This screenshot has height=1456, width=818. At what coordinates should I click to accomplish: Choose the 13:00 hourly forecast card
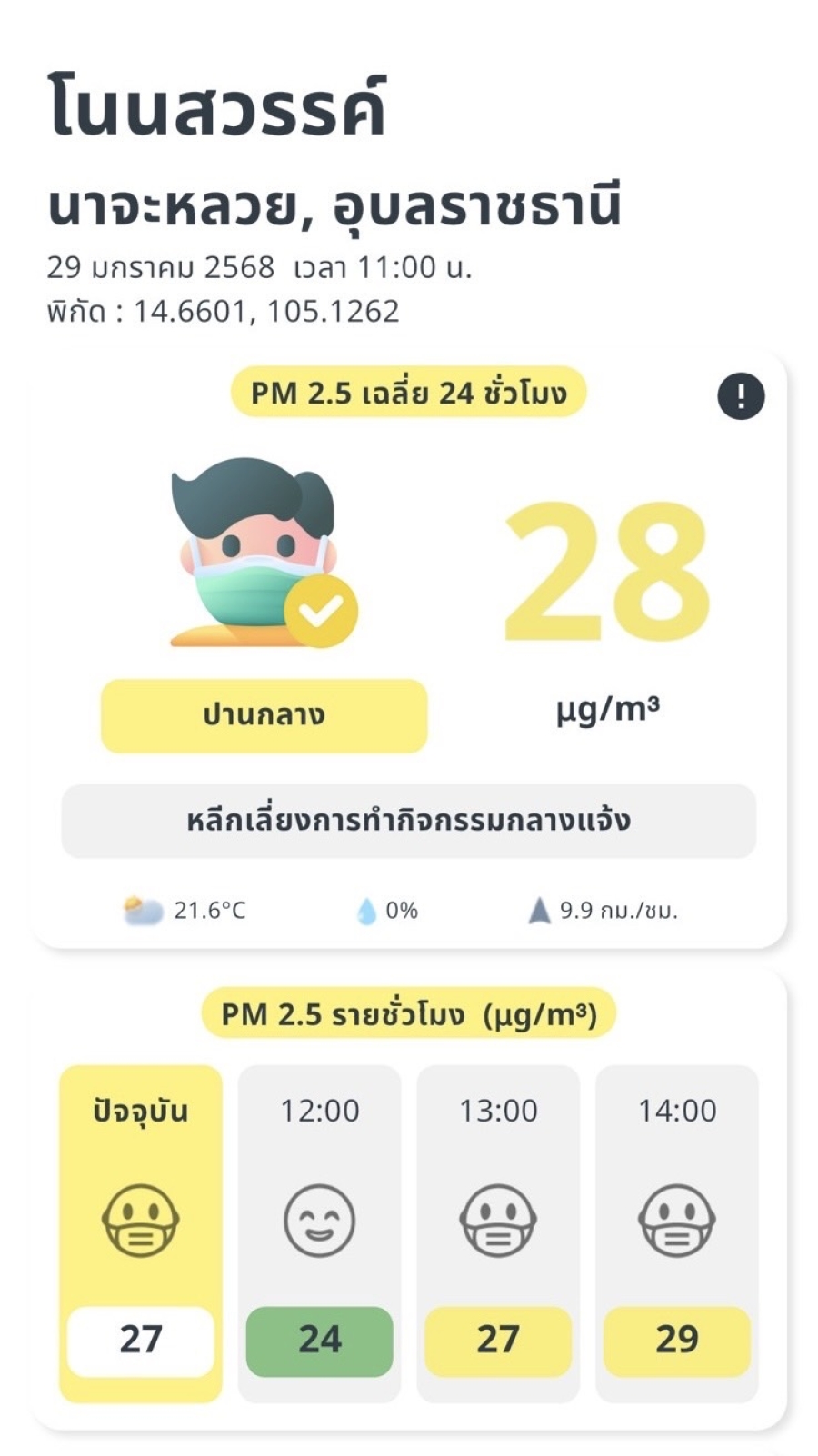tap(498, 1232)
